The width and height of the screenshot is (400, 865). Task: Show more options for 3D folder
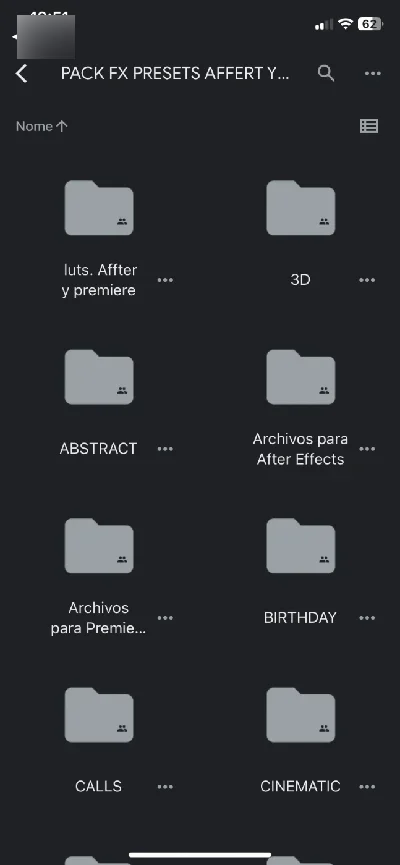(367, 280)
